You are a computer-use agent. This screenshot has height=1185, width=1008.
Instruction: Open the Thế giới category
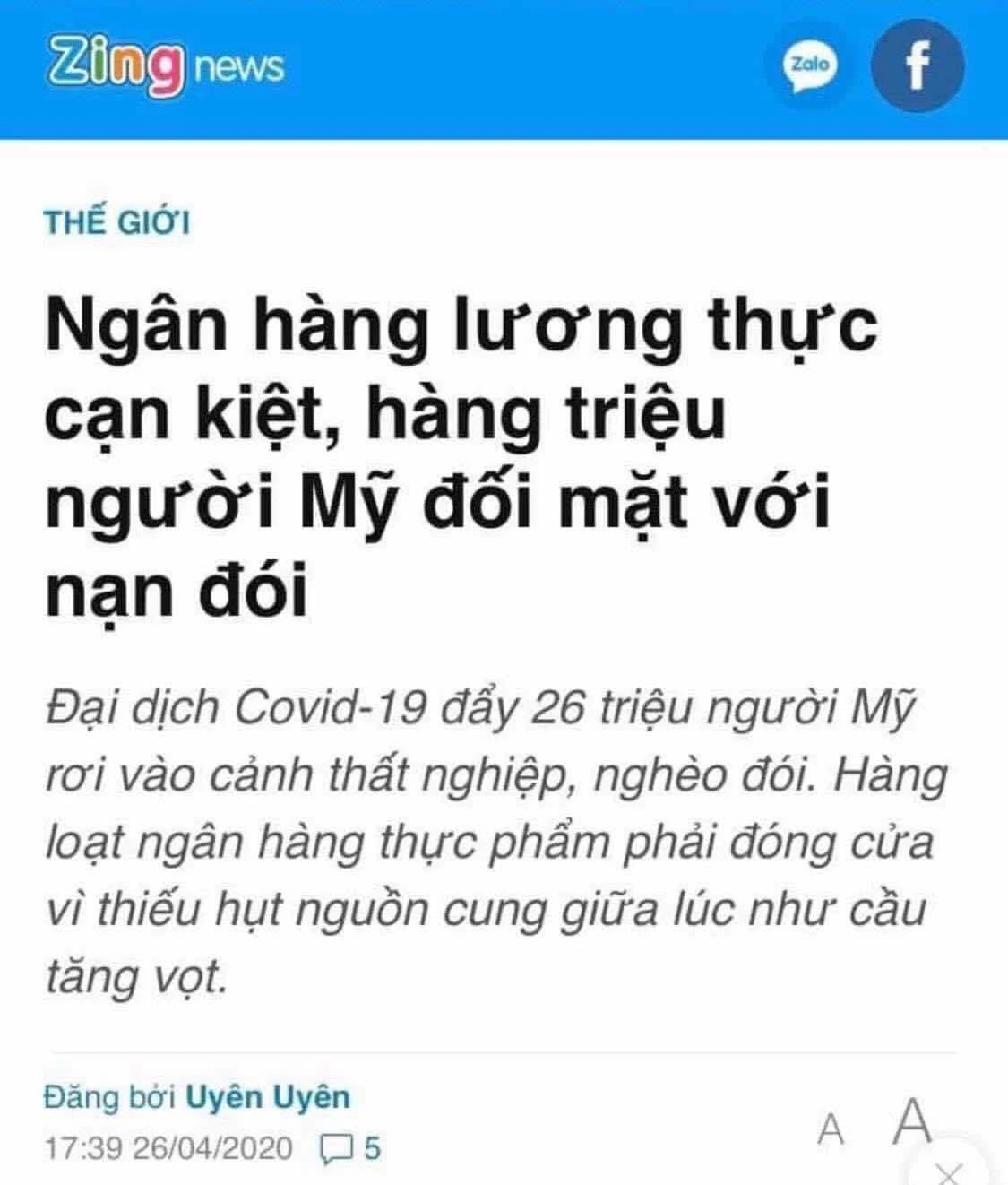click(x=117, y=221)
